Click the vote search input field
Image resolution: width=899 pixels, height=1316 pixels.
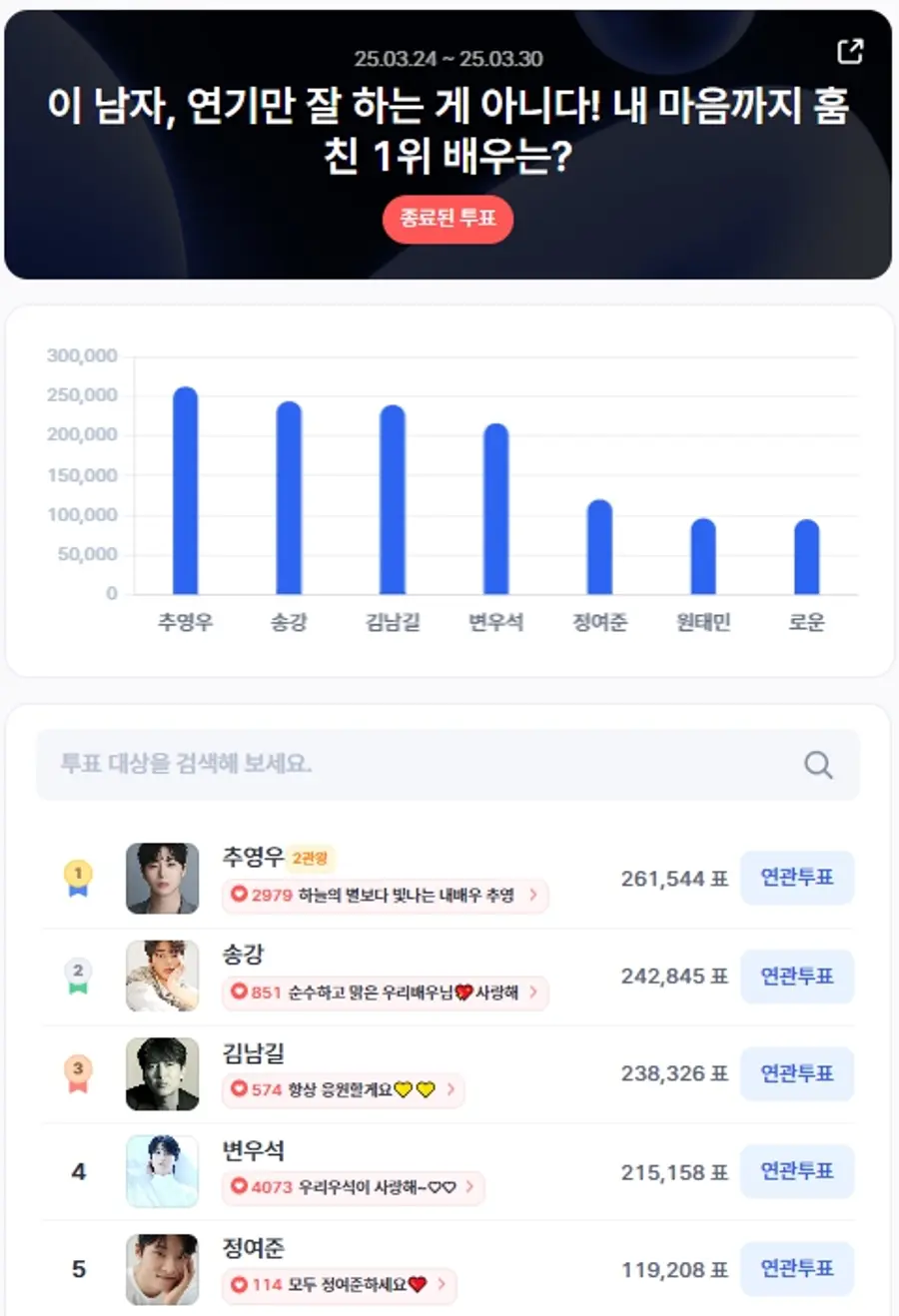tap(400, 765)
